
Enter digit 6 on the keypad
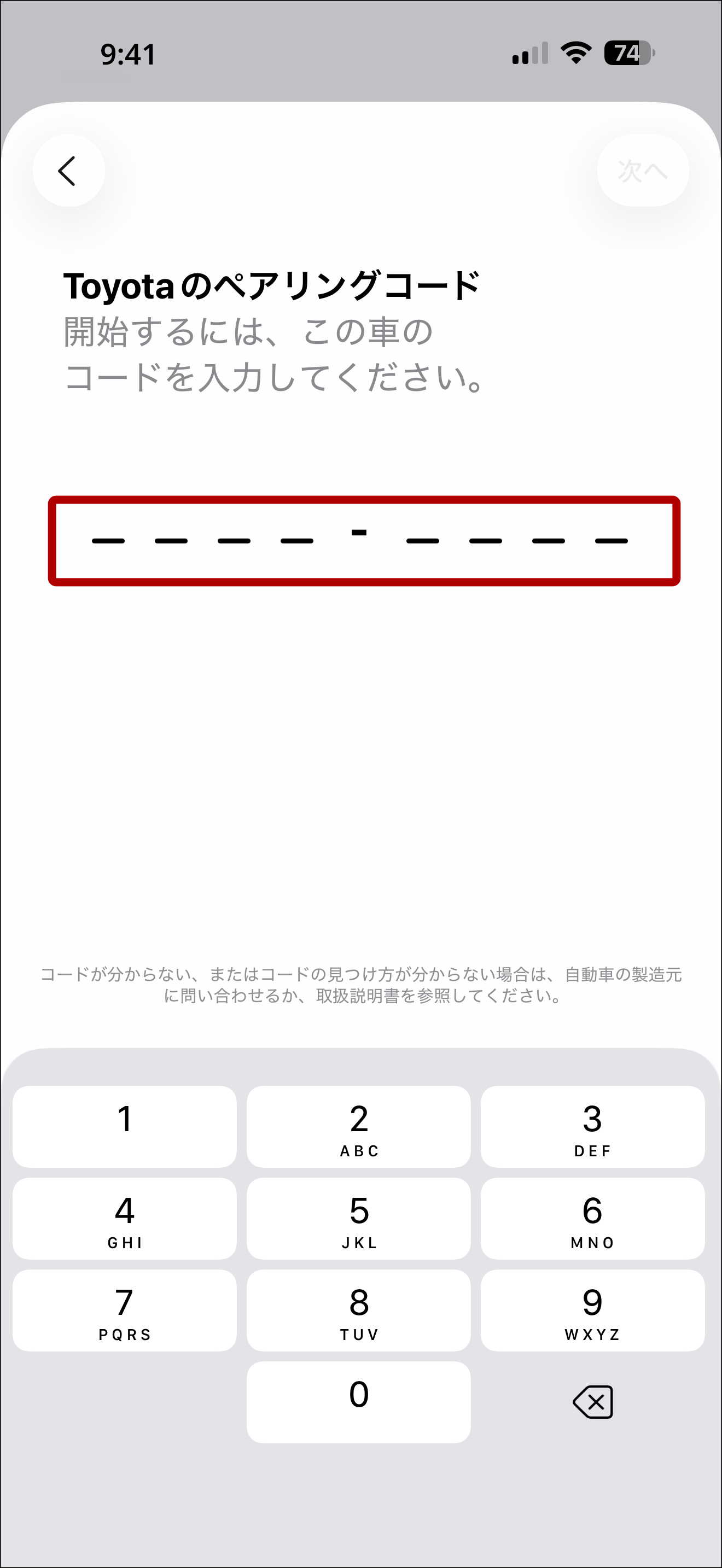pyautogui.click(x=592, y=1218)
